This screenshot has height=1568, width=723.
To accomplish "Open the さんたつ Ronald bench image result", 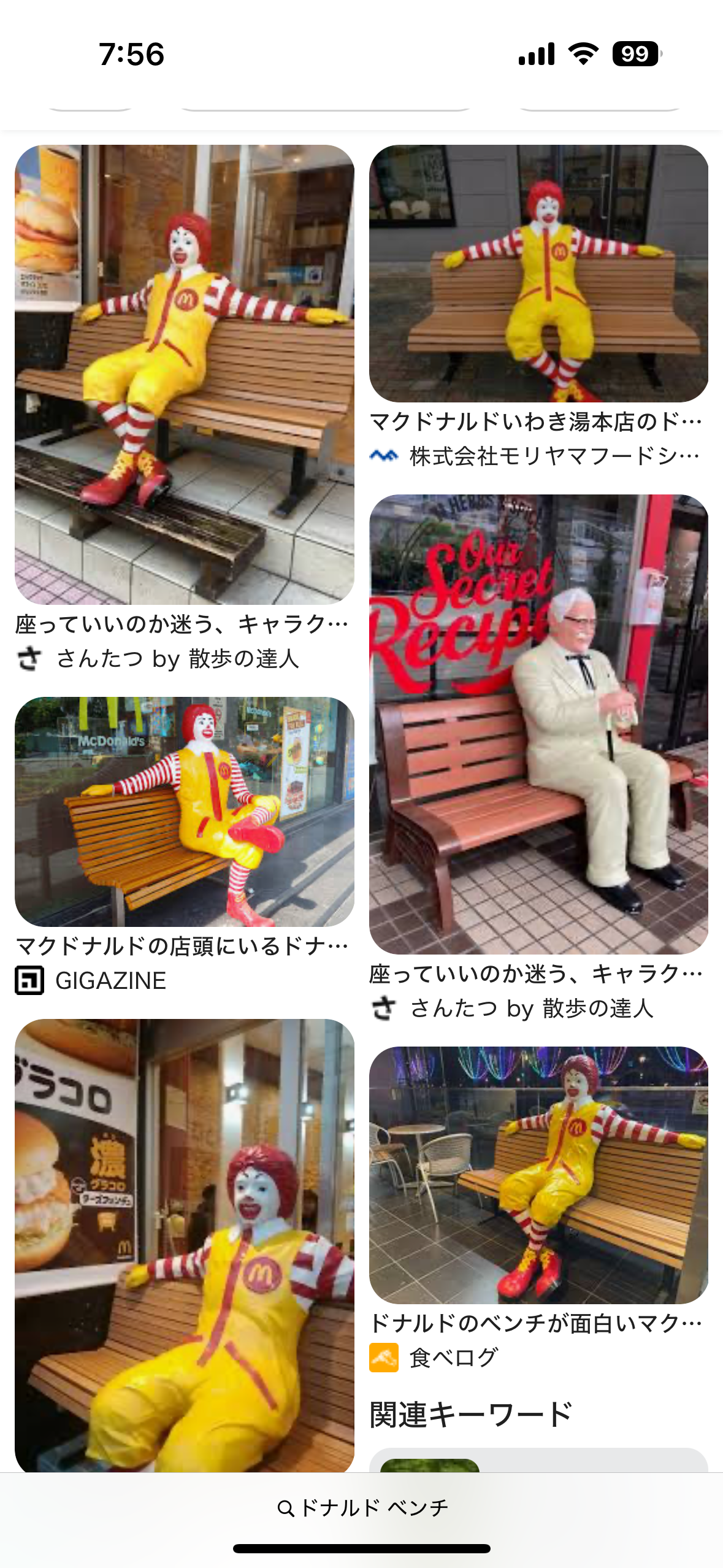I will point(185,374).
